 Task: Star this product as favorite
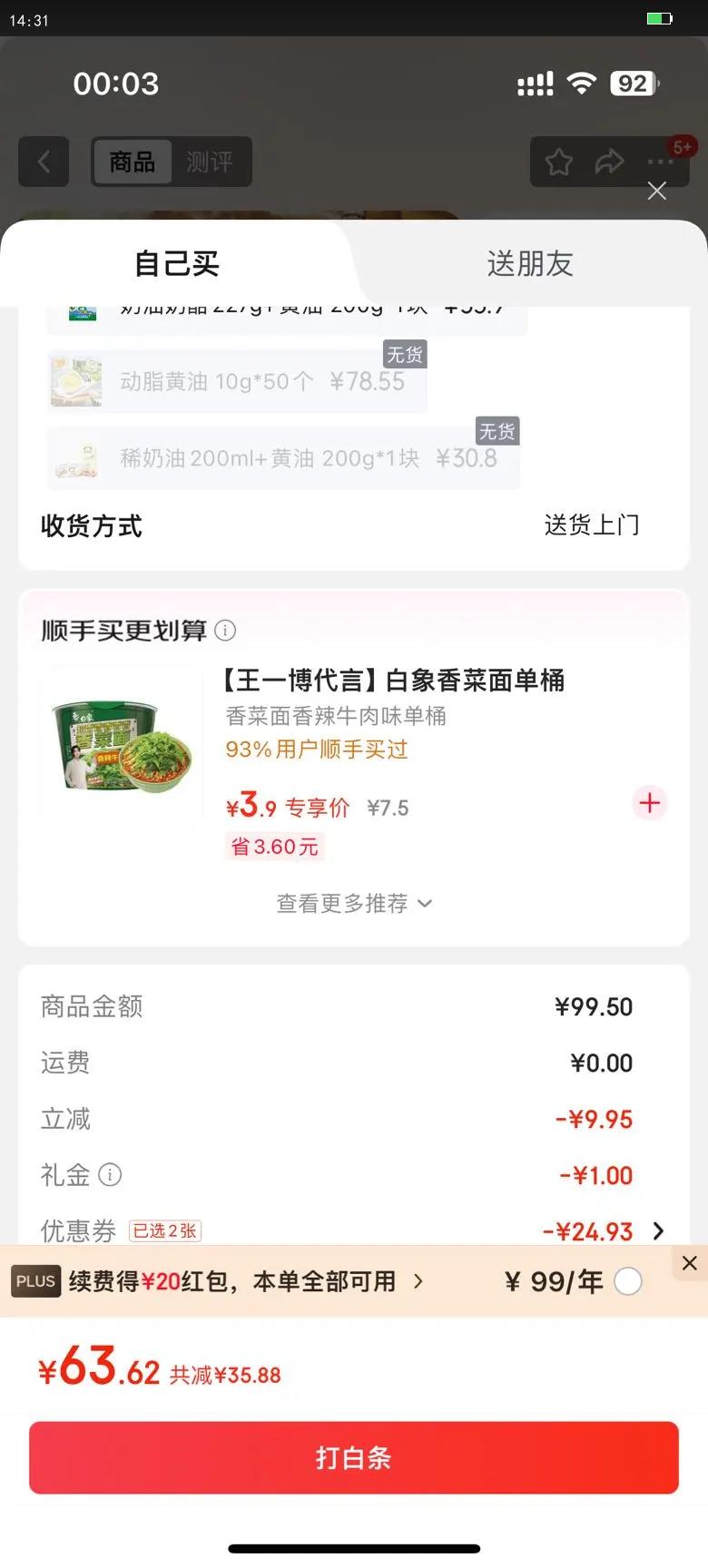tap(558, 162)
